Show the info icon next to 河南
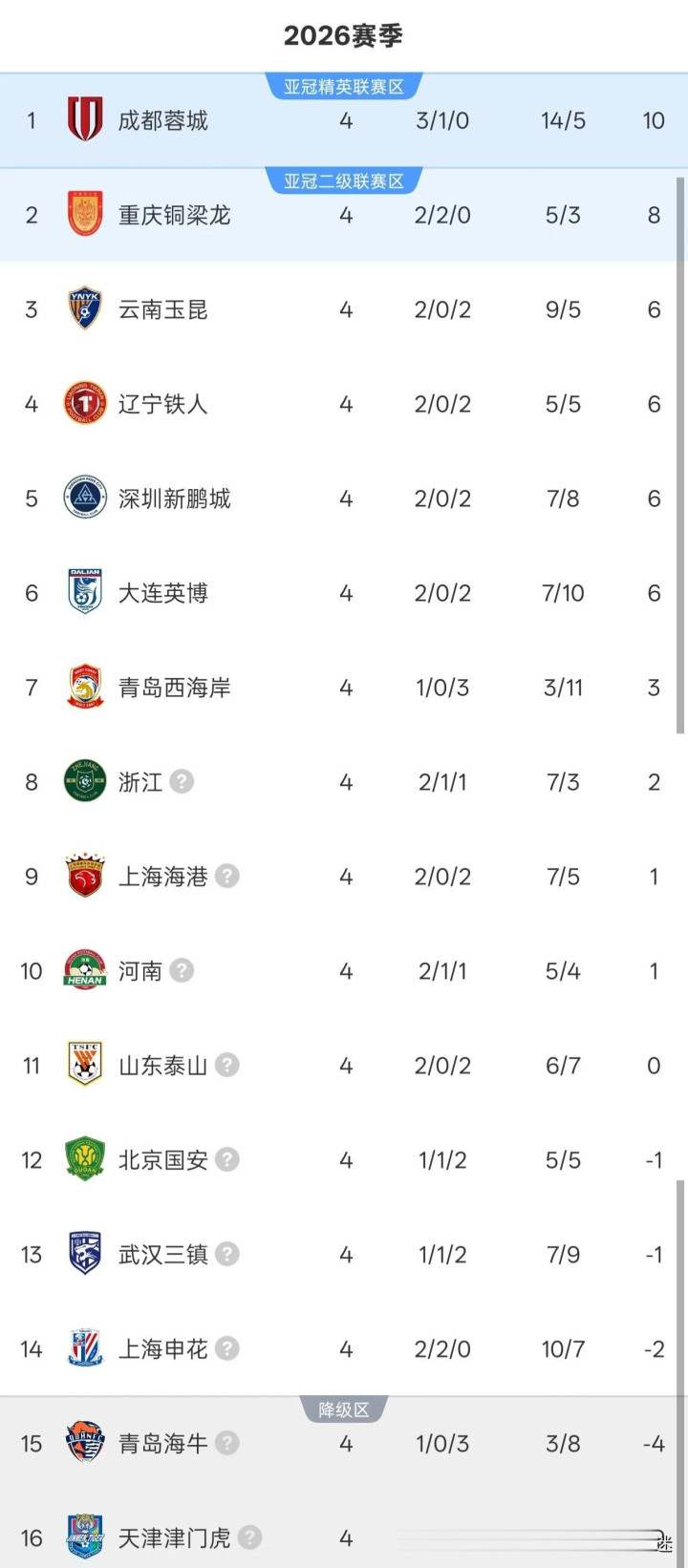Screen dimensions: 688x1568 [182, 970]
